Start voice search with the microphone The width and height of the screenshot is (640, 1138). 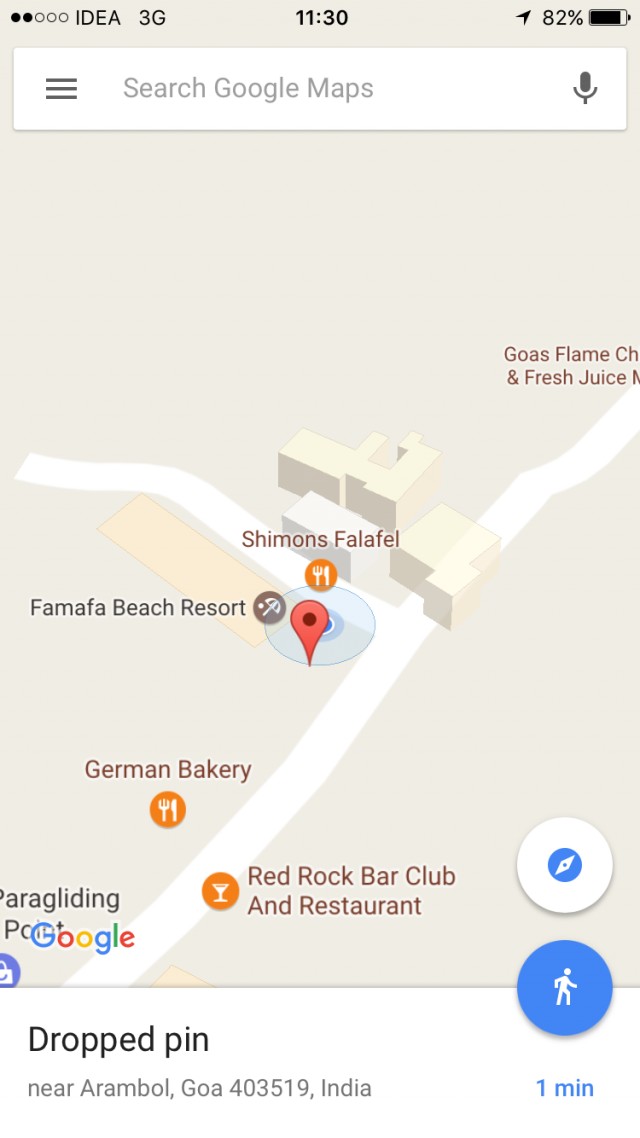tap(585, 89)
